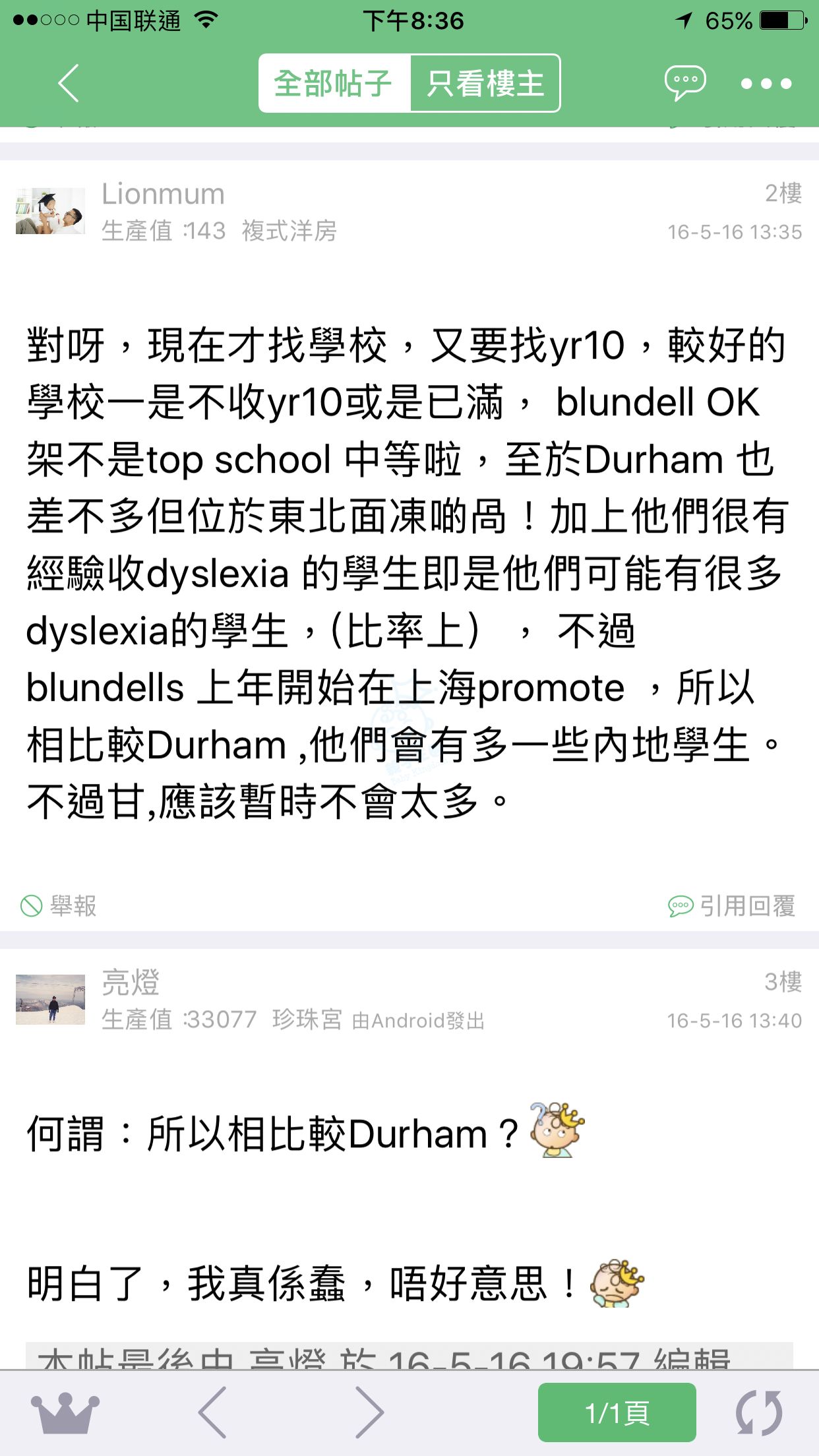The width and height of the screenshot is (819, 1456).
Task: Report Lionmum's post via 舉報
Action: pos(59,906)
